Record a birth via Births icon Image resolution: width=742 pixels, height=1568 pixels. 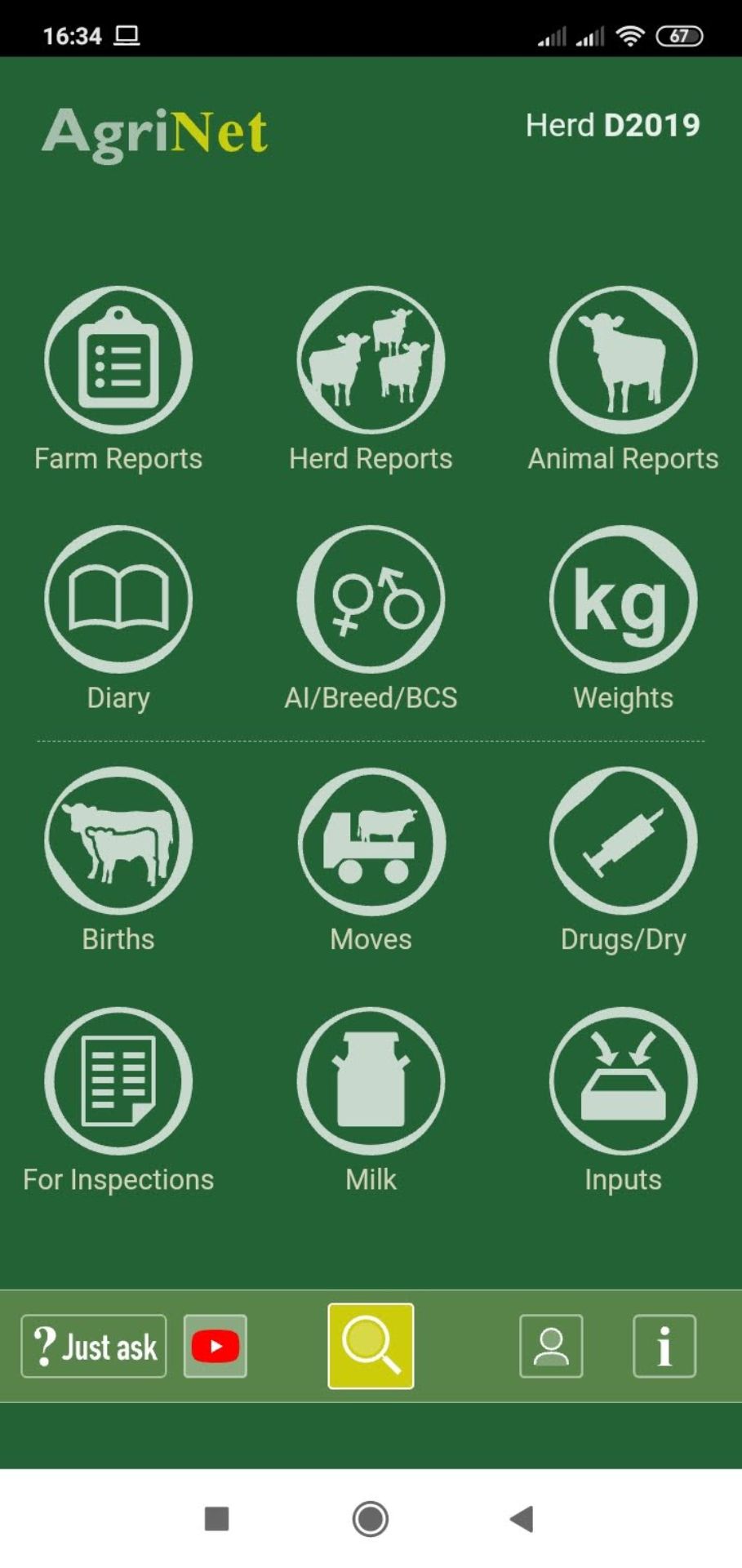pos(116,841)
